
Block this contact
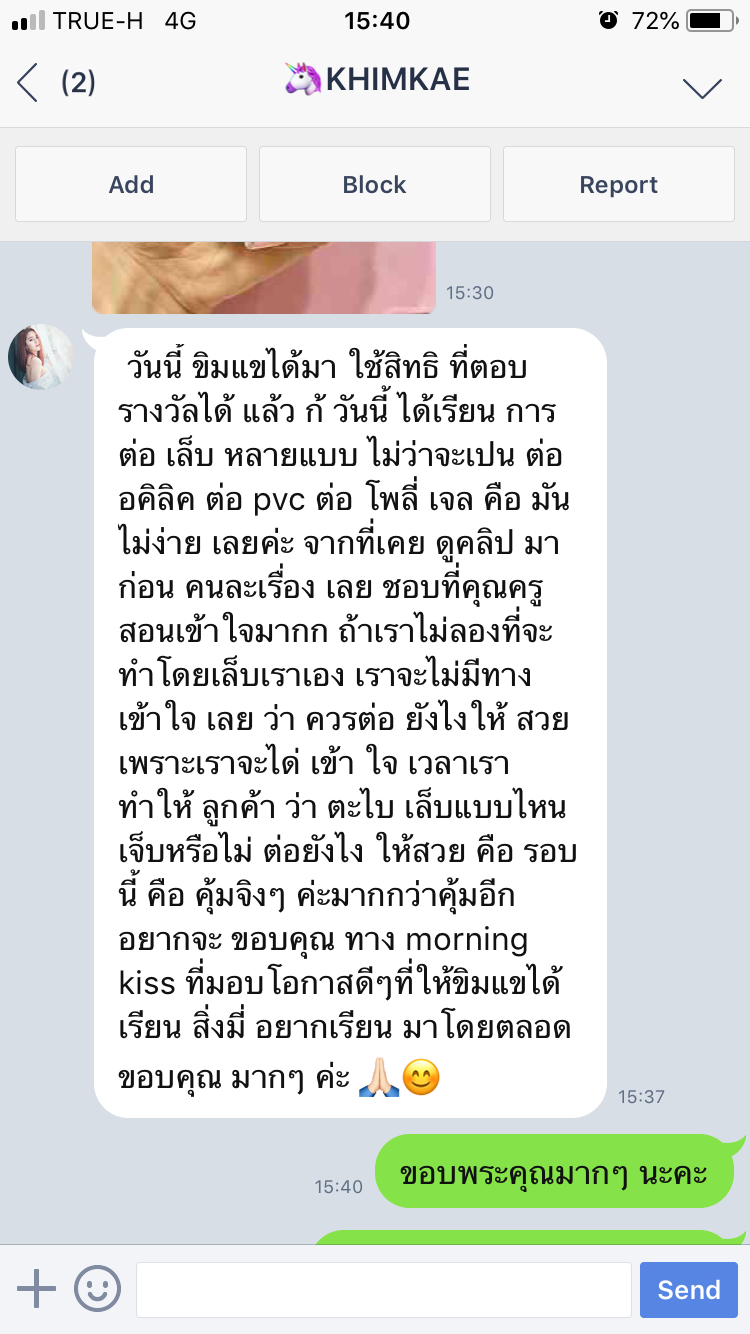375,184
